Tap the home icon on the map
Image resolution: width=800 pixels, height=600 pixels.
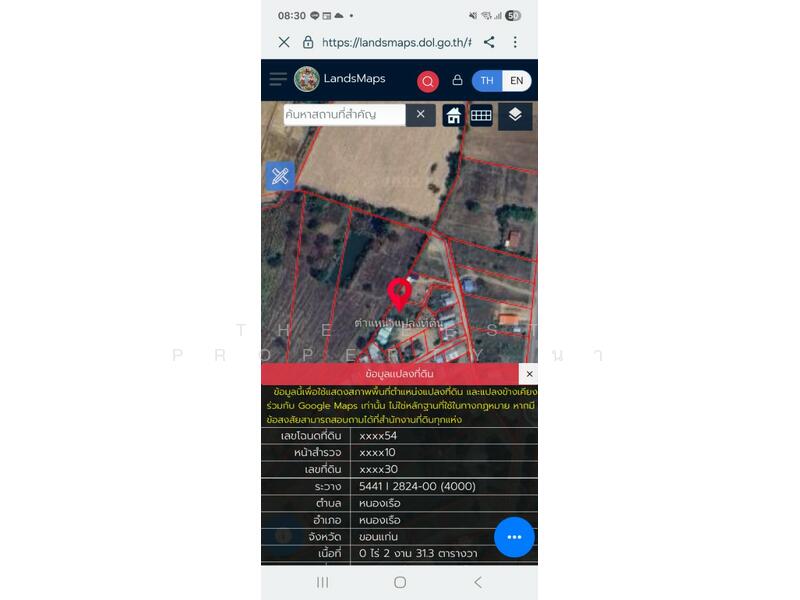coord(454,116)
